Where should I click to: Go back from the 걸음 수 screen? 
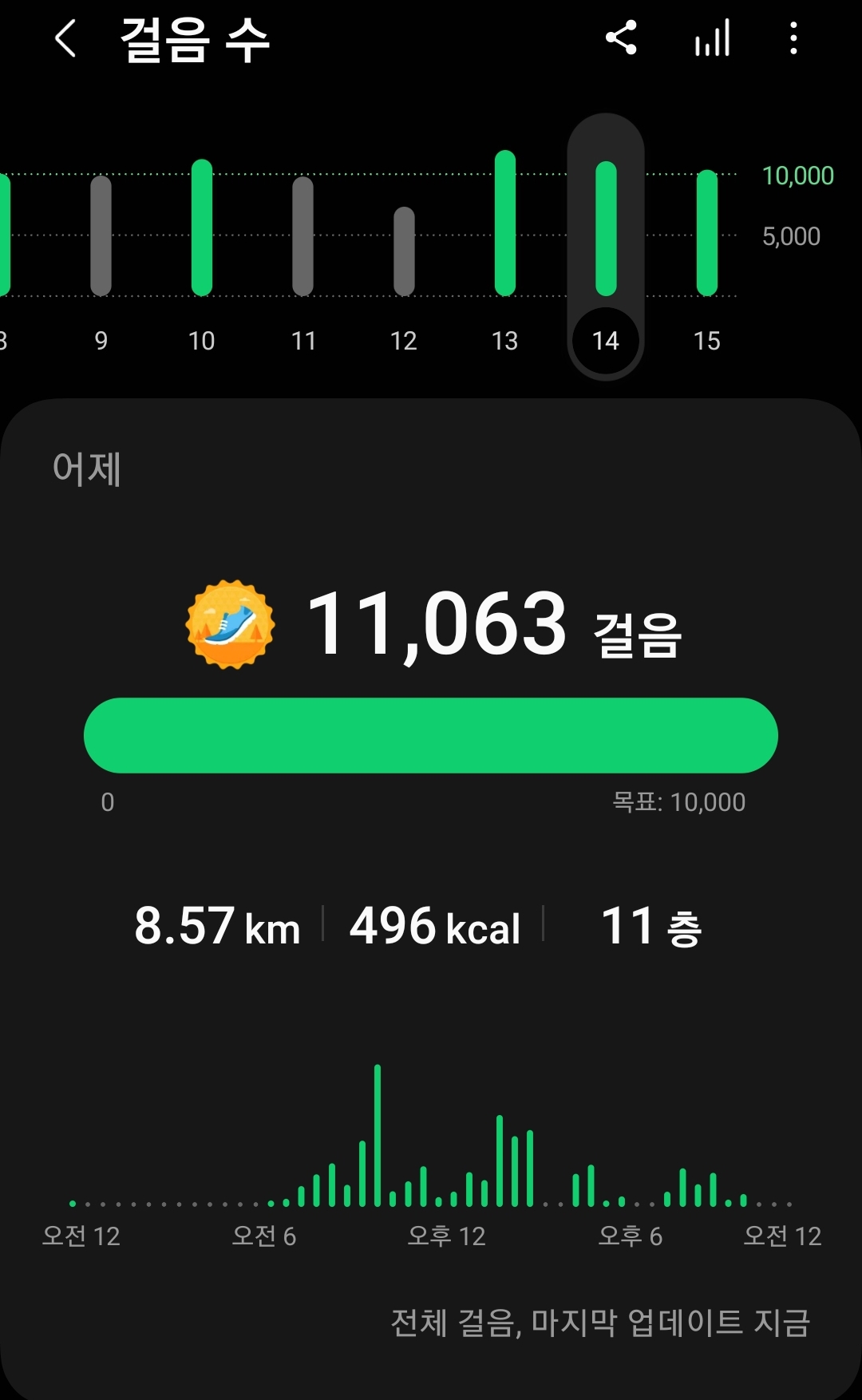(65, 38)
